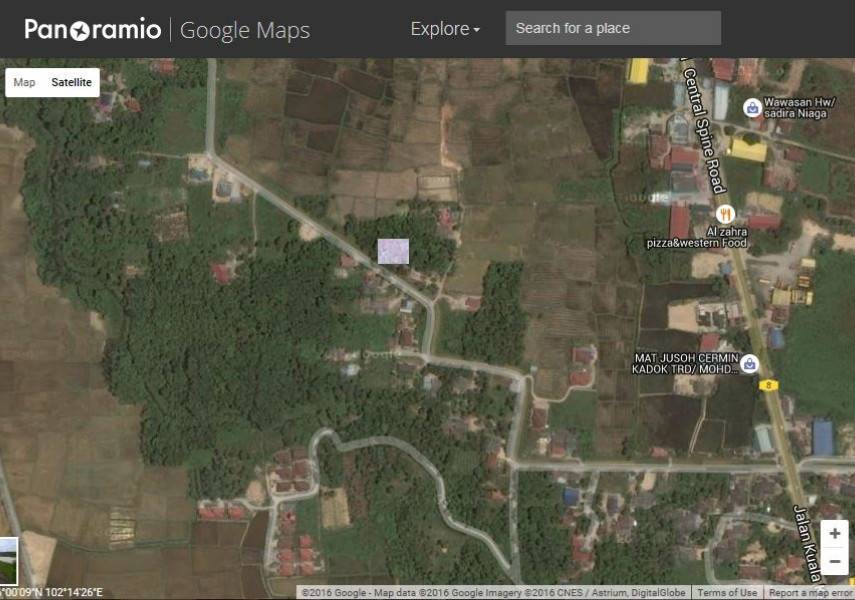855x600 pixels.
Task: Open the photo thumbnail on the map
Action: coord(393,251)
